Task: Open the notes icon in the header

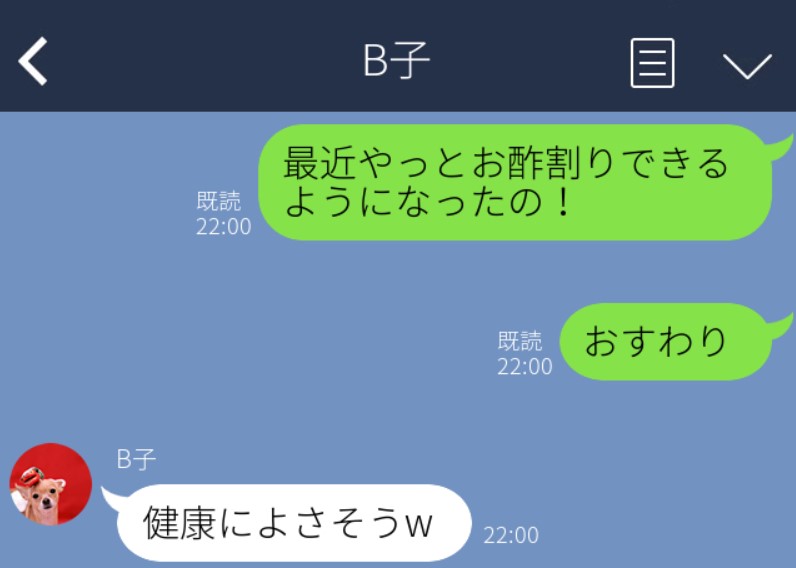Action: (x=652, y=63)
